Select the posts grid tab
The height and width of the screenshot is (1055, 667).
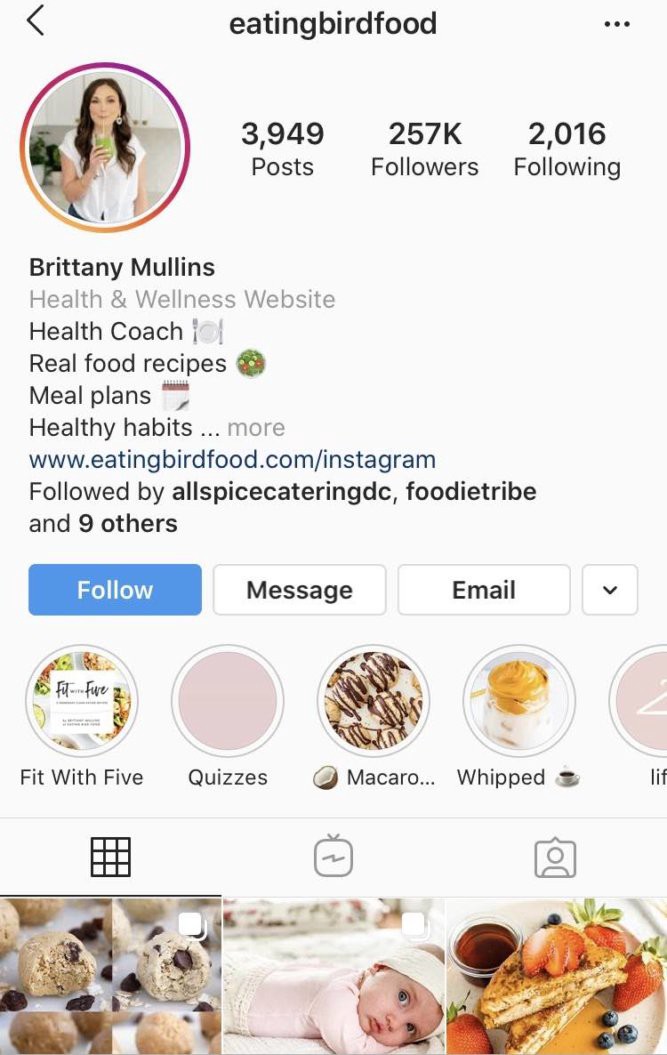(x=111, y=857)
